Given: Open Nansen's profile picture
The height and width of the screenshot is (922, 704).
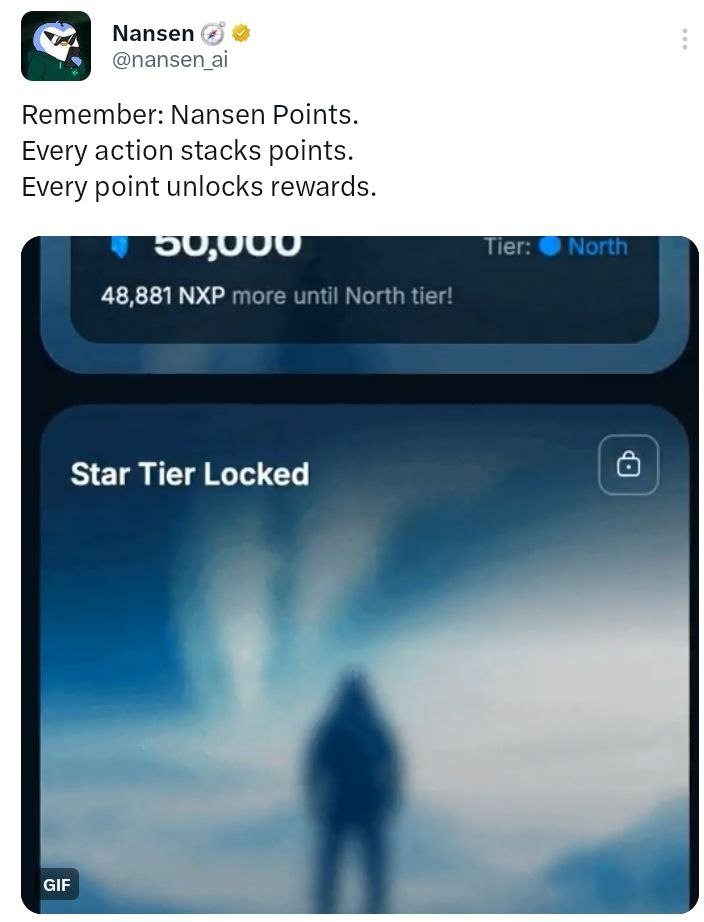Looking at the screenshot, I should pos(56,46).
